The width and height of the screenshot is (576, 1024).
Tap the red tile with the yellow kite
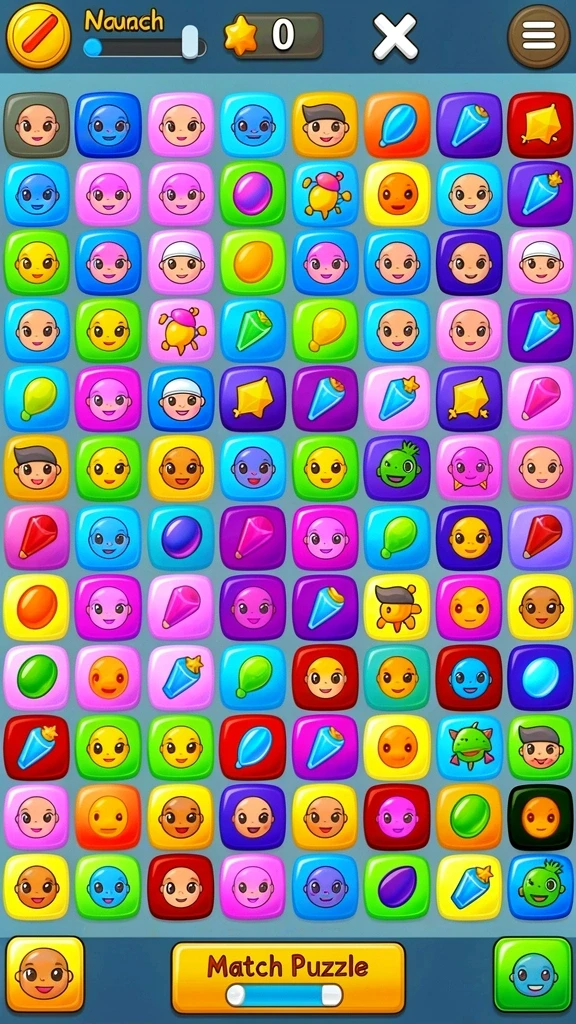[x=540, y=125]
